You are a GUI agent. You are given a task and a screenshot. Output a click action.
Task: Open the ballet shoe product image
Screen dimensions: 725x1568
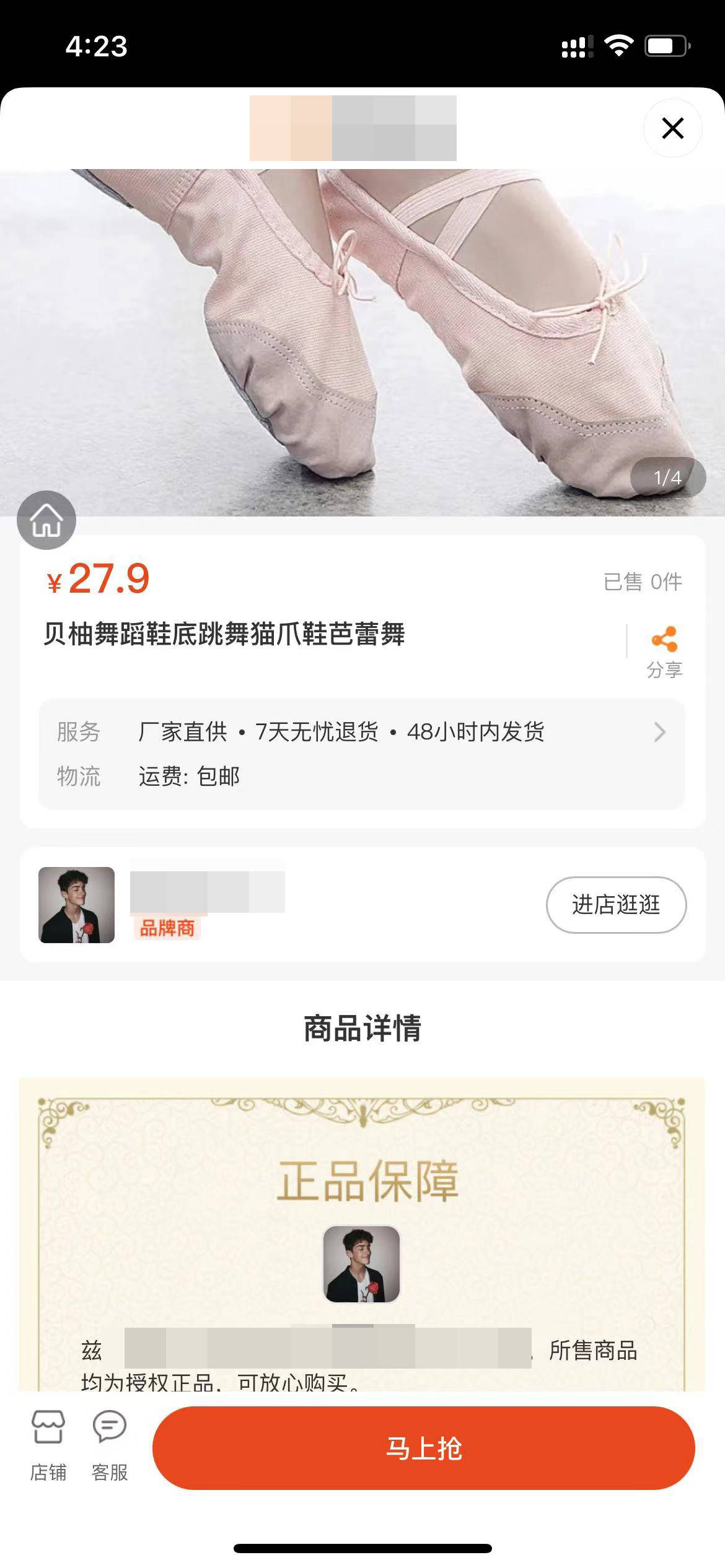click(x=362, y=341)
